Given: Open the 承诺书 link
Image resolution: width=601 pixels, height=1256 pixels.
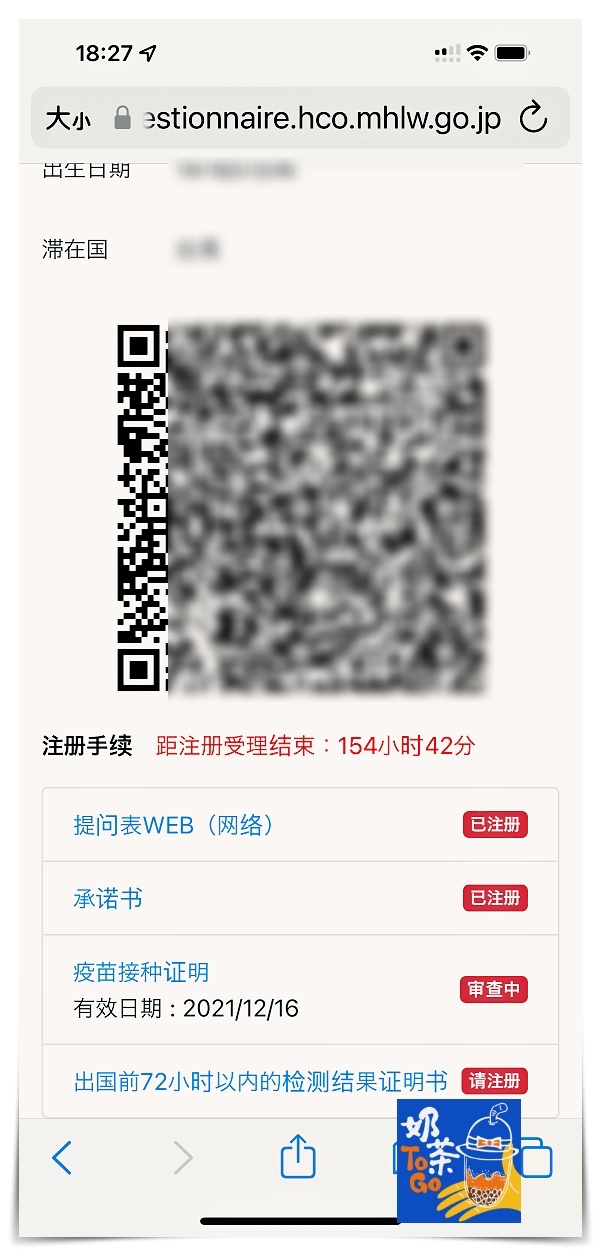Looking at the screenshot, I should coord(108,898).
